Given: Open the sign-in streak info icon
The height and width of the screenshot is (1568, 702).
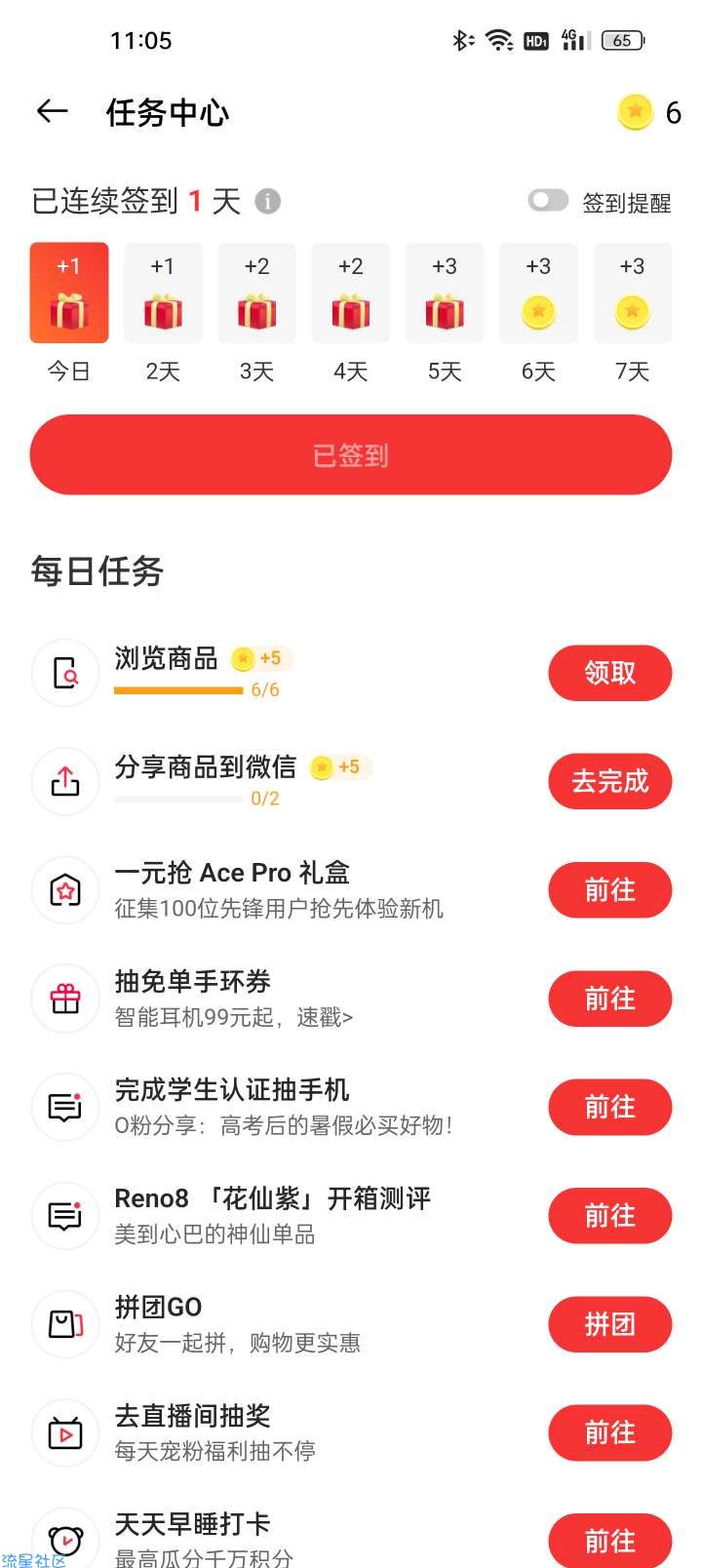Looking at the screenshot, I should [268, 201].
